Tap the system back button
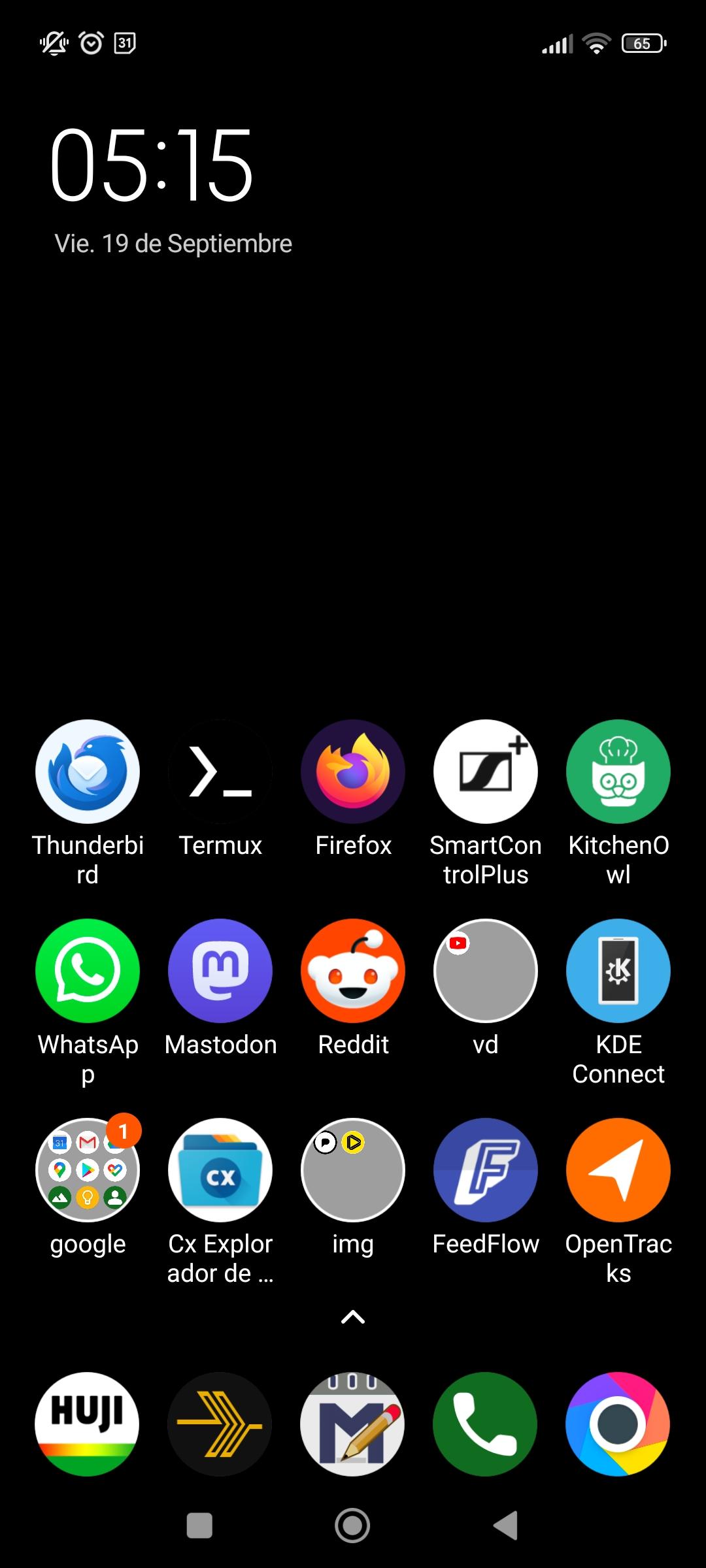This screenshot has height=1568, width=706. (506, 1526)
